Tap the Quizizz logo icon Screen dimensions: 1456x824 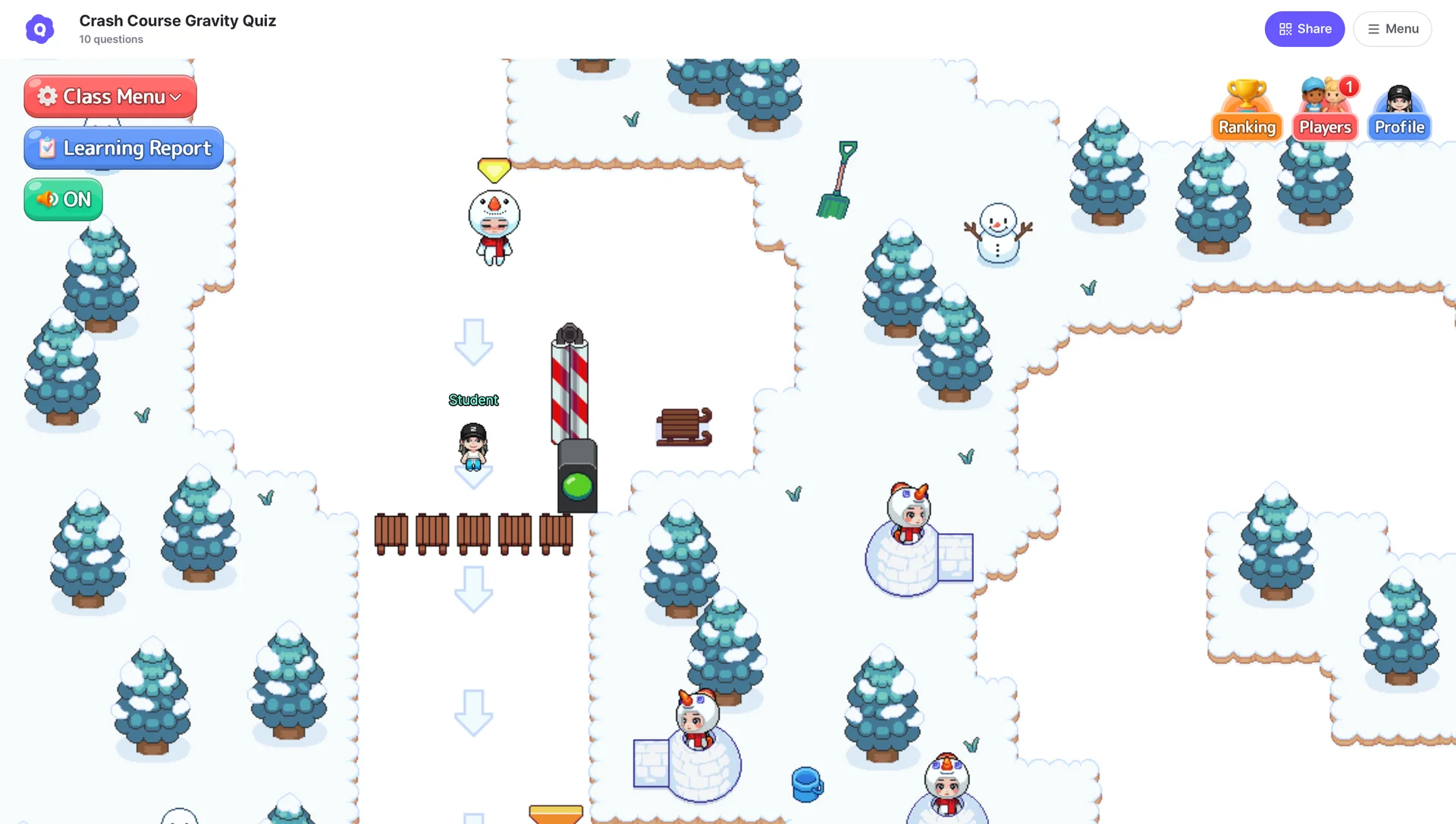[x=39, y=30]
